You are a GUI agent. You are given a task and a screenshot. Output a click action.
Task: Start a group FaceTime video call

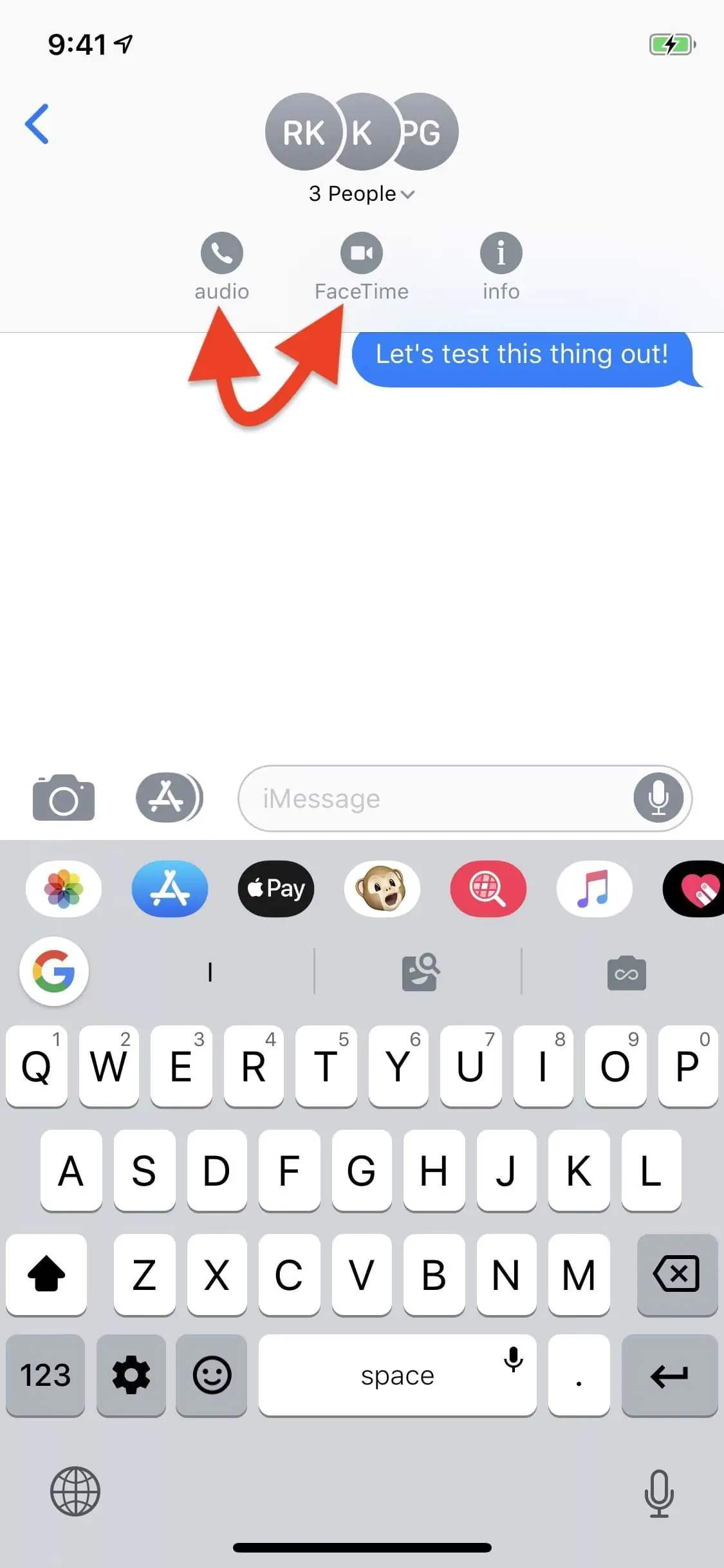click(362, 253)
